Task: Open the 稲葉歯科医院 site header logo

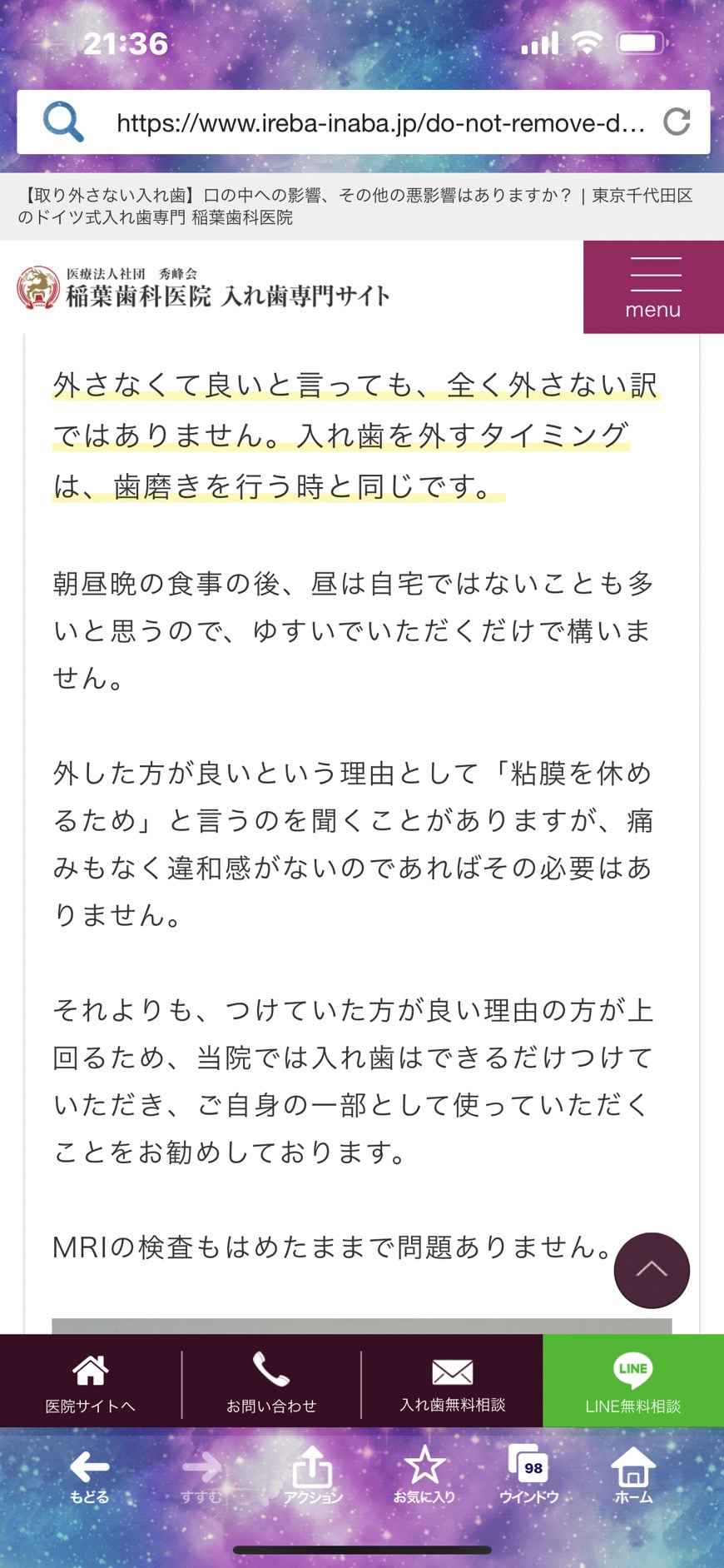Action: [203, 287]
